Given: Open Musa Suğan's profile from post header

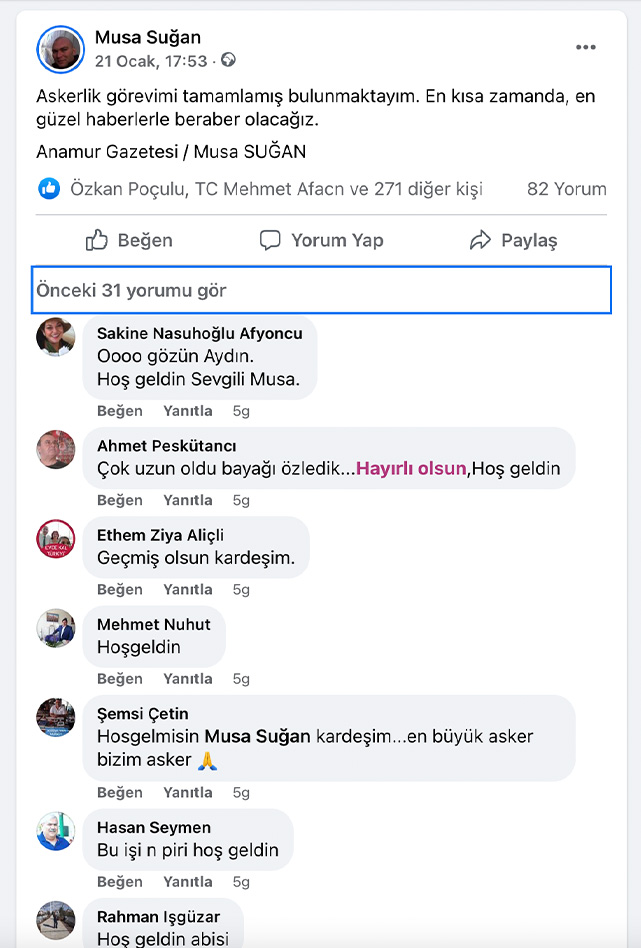Looking at the screenshot, I should click(x=148, y=37).
